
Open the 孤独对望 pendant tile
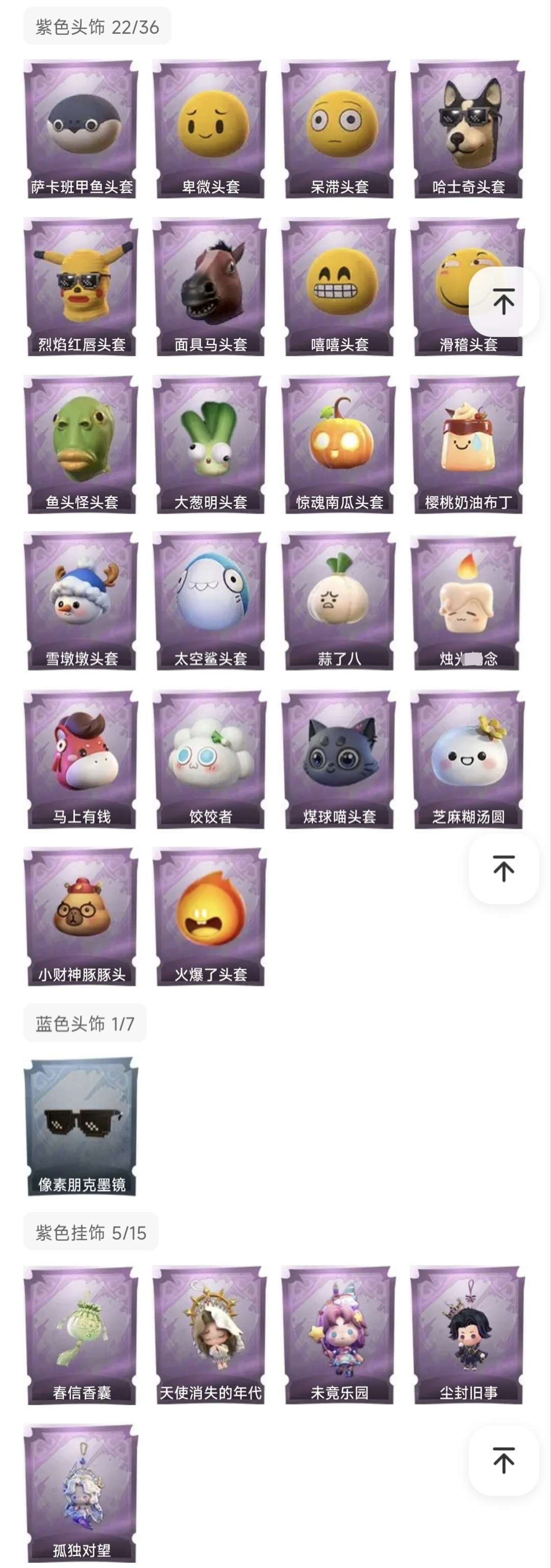(x=81, y=1493)
